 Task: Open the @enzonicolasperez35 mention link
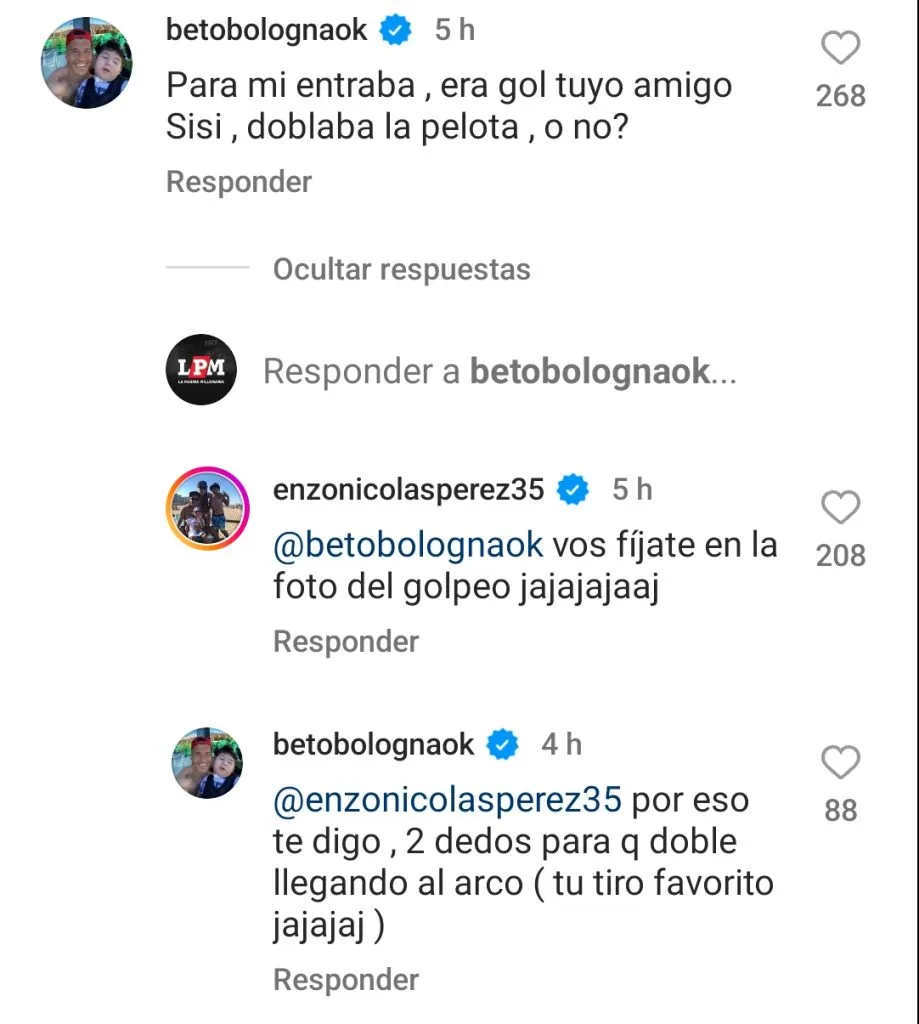pos(448,800)
